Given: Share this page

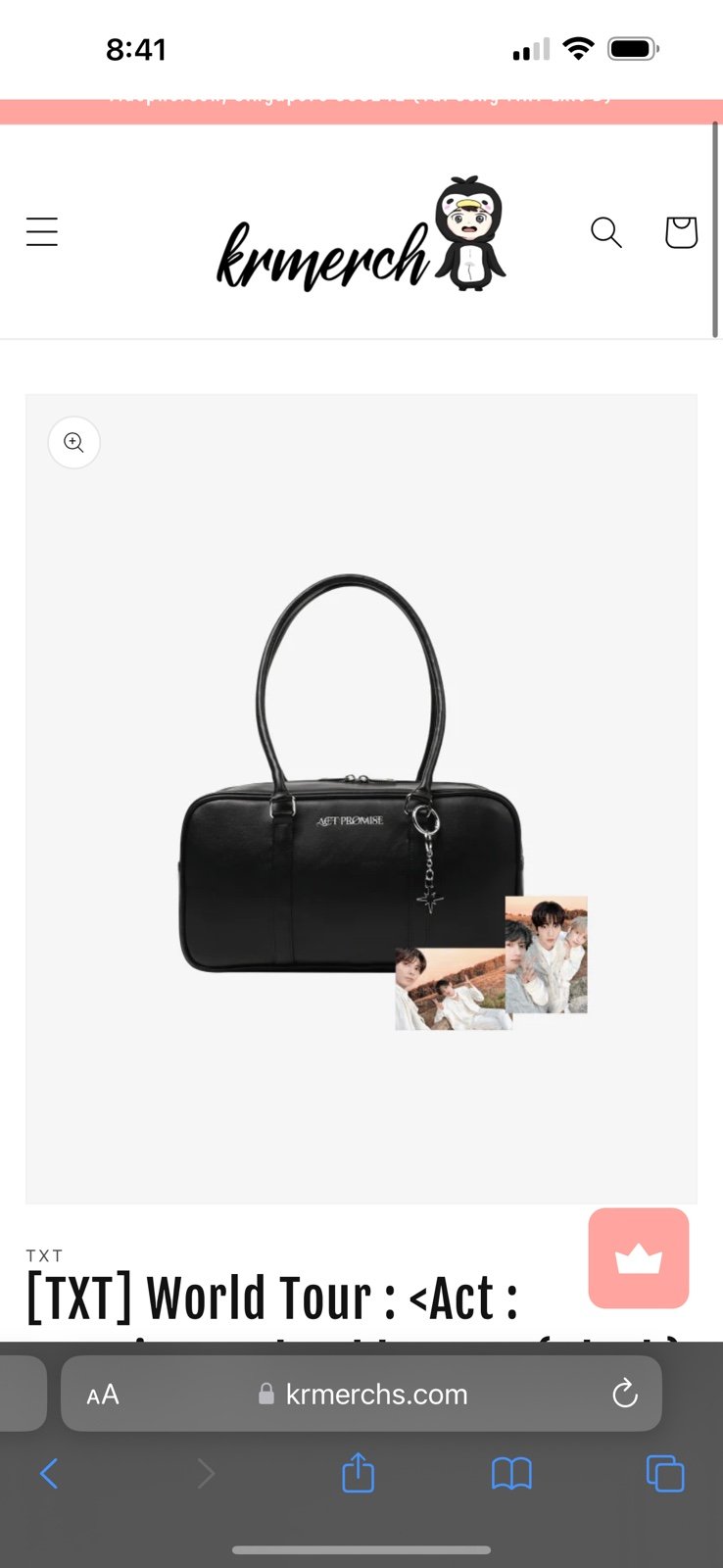Looking at the screenshot, I should tap(359, 1472).
